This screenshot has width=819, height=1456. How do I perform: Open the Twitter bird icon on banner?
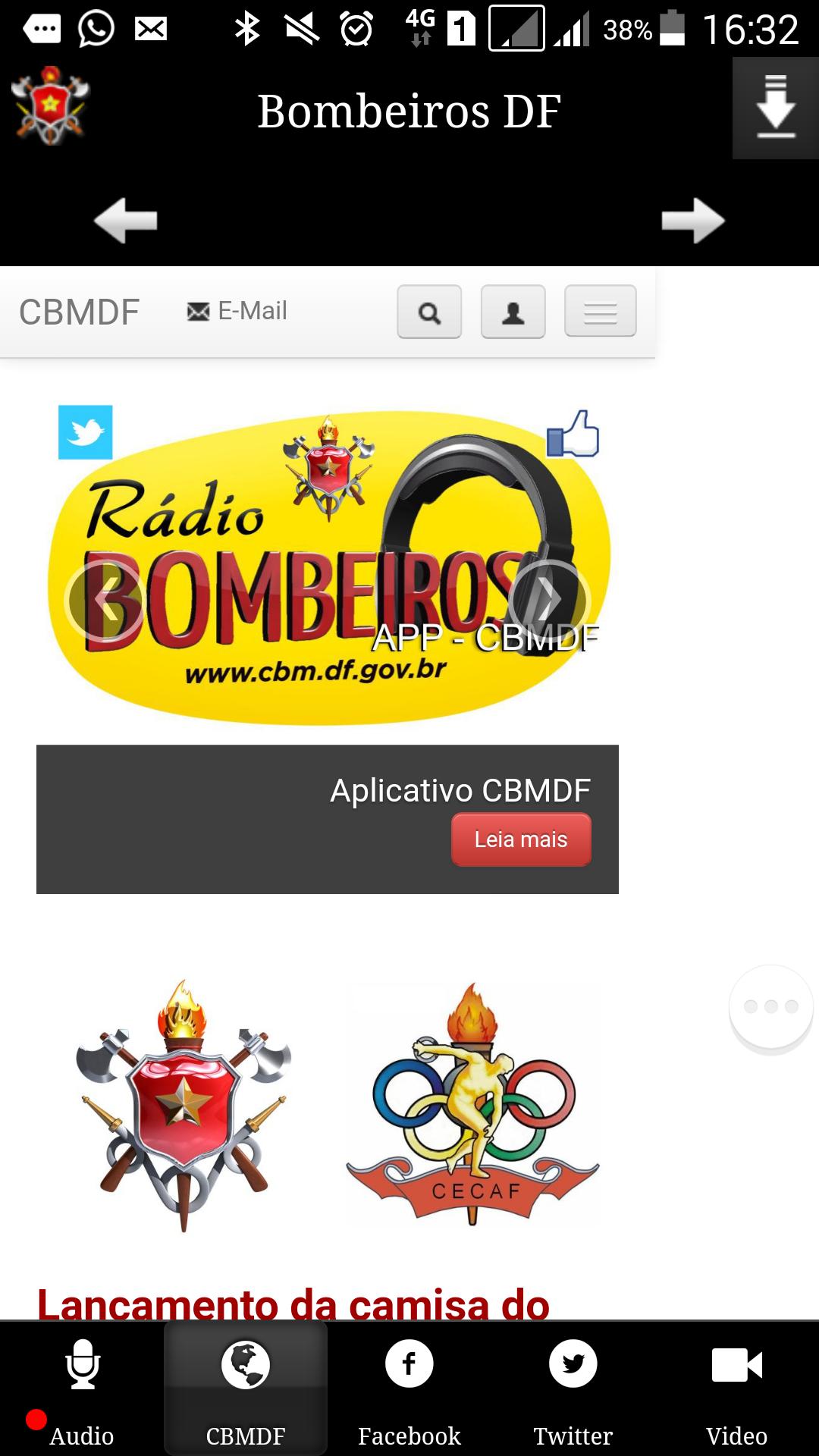pyautogui.click(x=86, y=432)
